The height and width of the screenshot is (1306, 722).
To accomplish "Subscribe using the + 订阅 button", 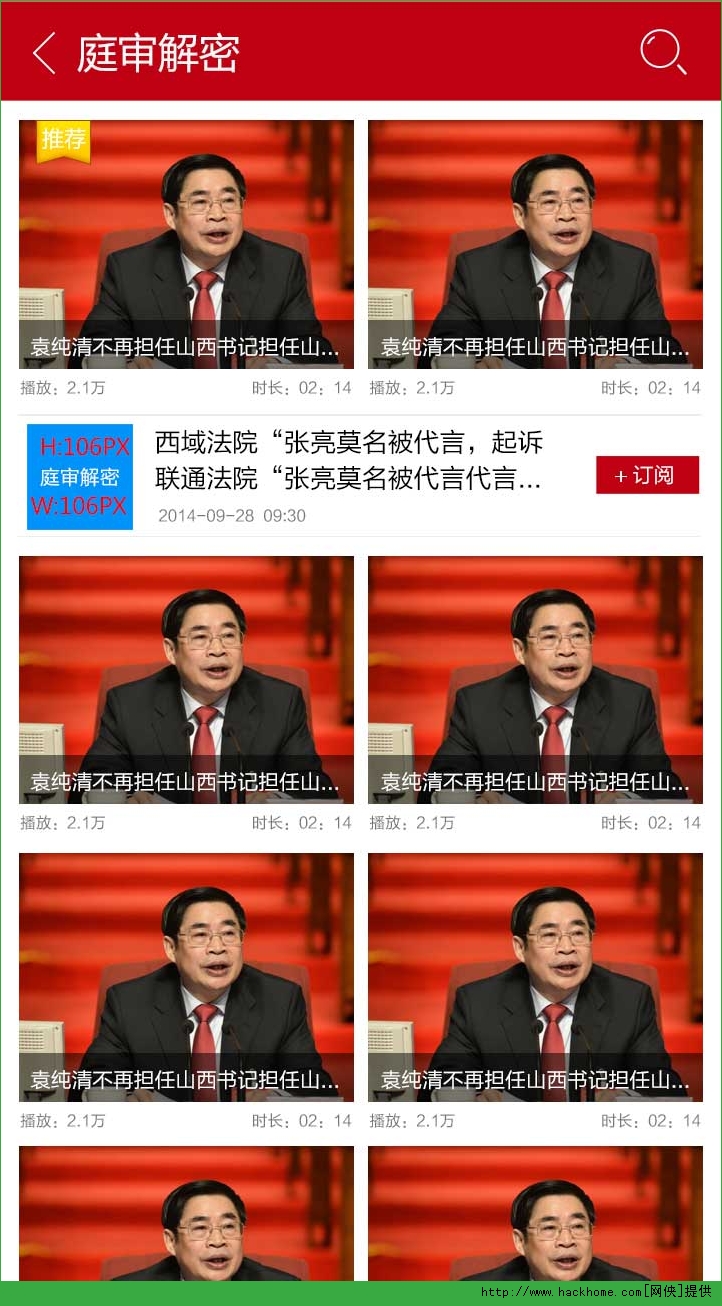I will coord(647,476).
